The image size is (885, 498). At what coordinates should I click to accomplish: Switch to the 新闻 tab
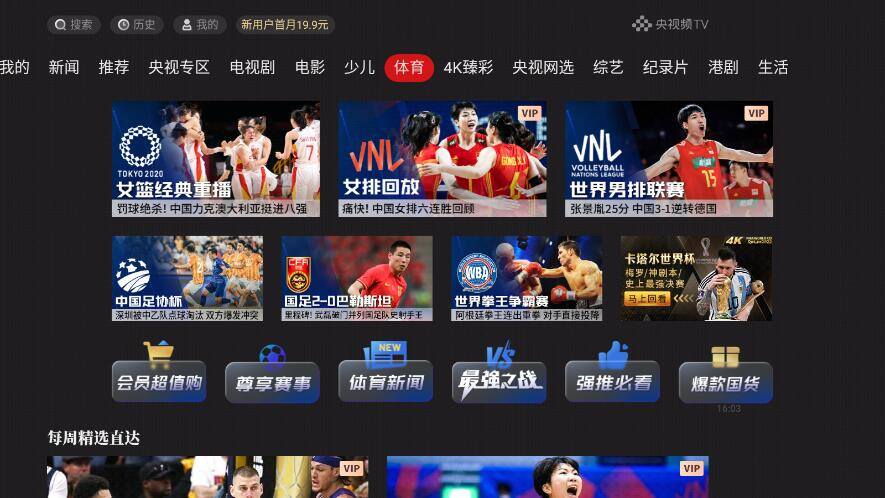64,67
